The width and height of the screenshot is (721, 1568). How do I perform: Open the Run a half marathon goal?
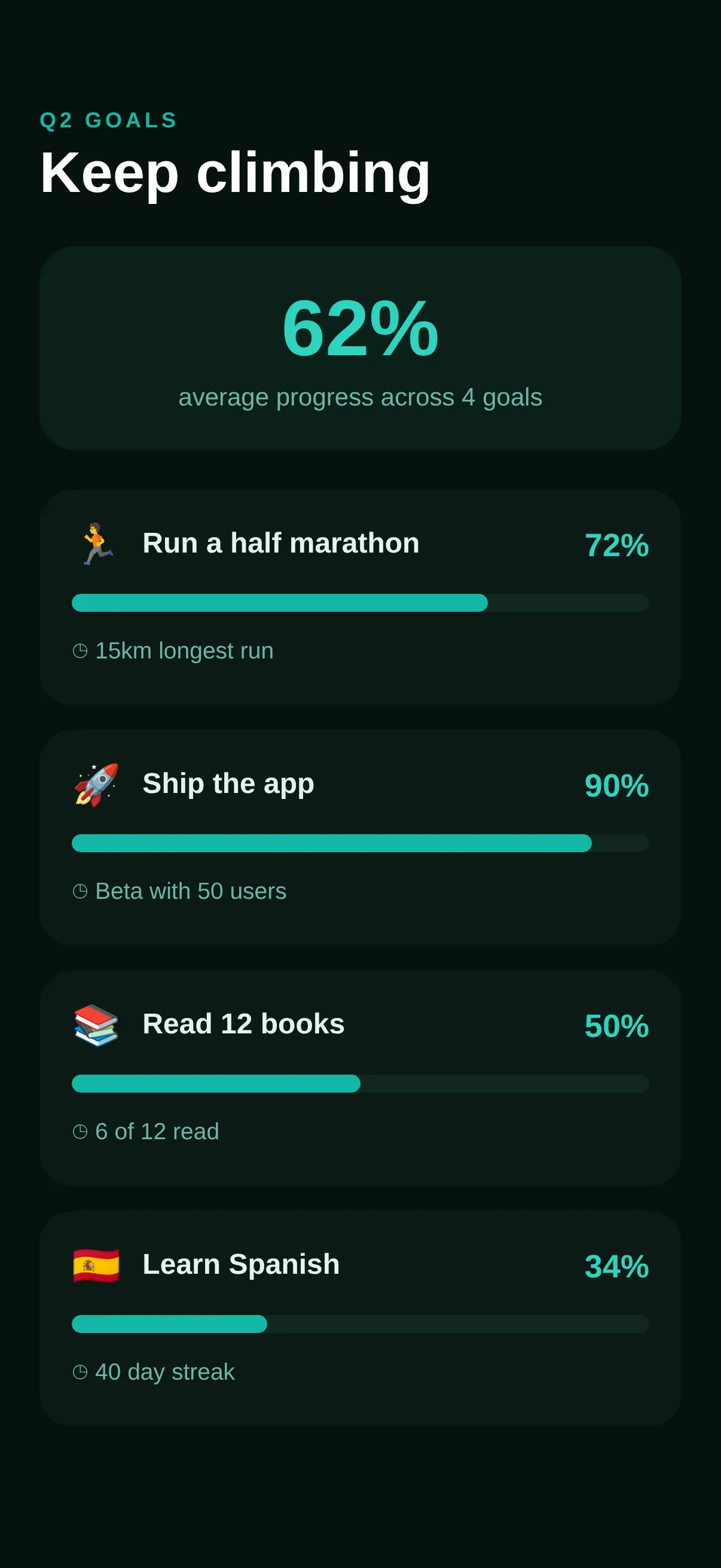[360, 597]
